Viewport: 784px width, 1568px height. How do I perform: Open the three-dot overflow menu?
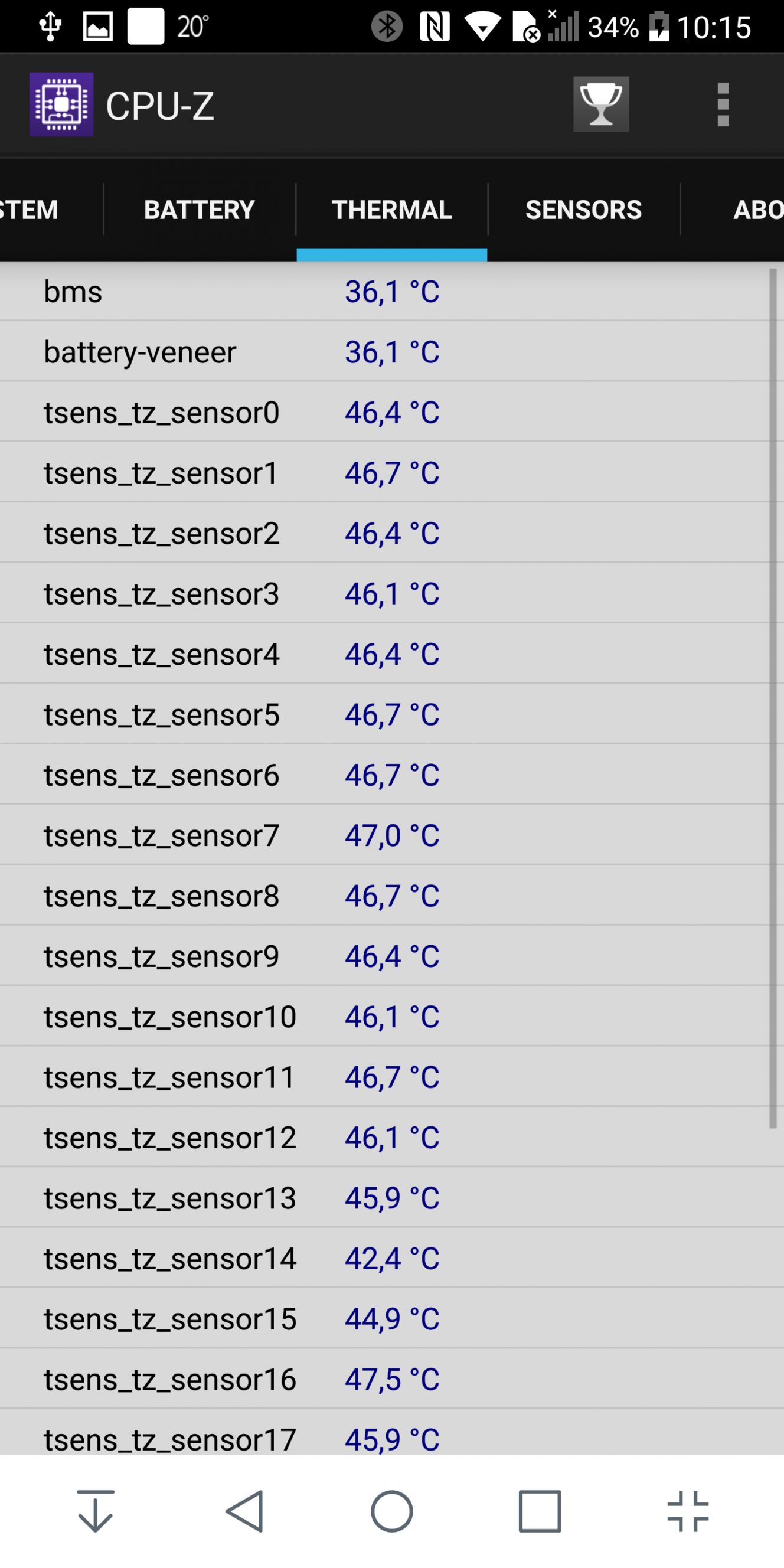pos(723,104)
